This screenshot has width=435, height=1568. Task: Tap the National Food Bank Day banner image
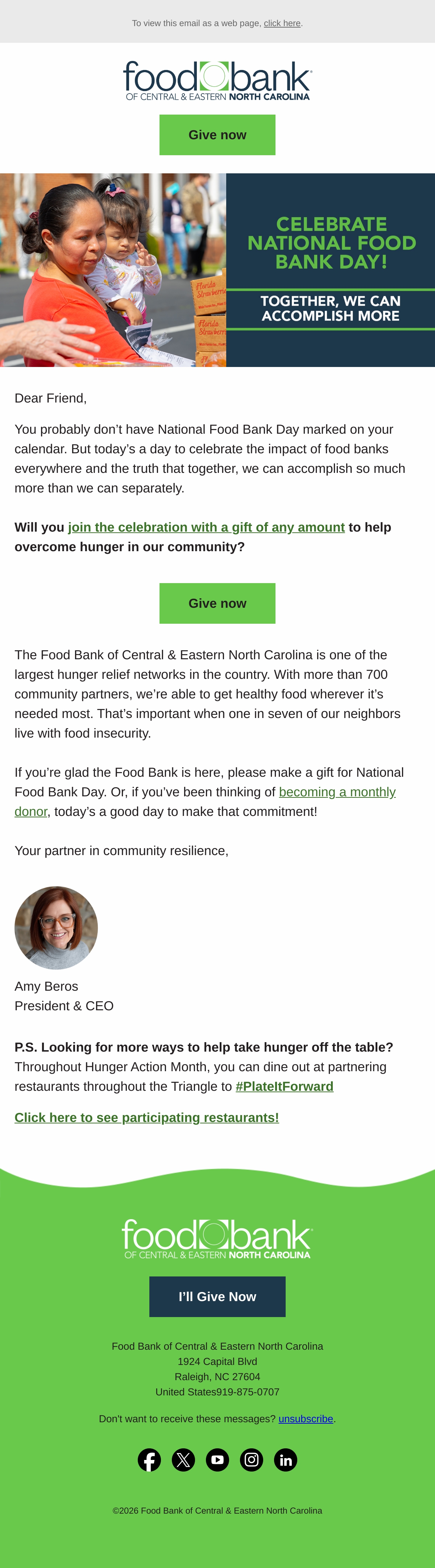(x=217, y=270)
